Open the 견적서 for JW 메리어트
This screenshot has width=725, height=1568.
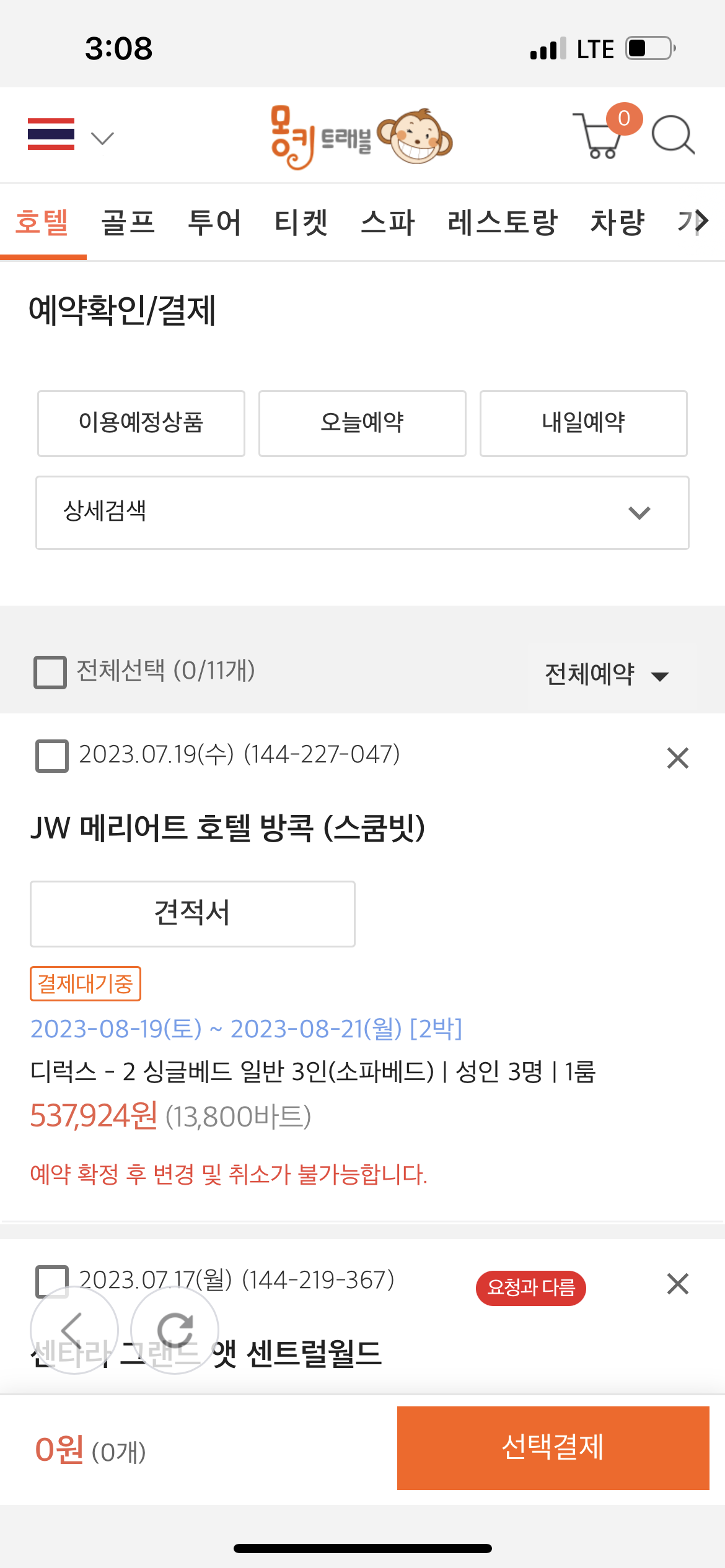click(x=193, y=914)
